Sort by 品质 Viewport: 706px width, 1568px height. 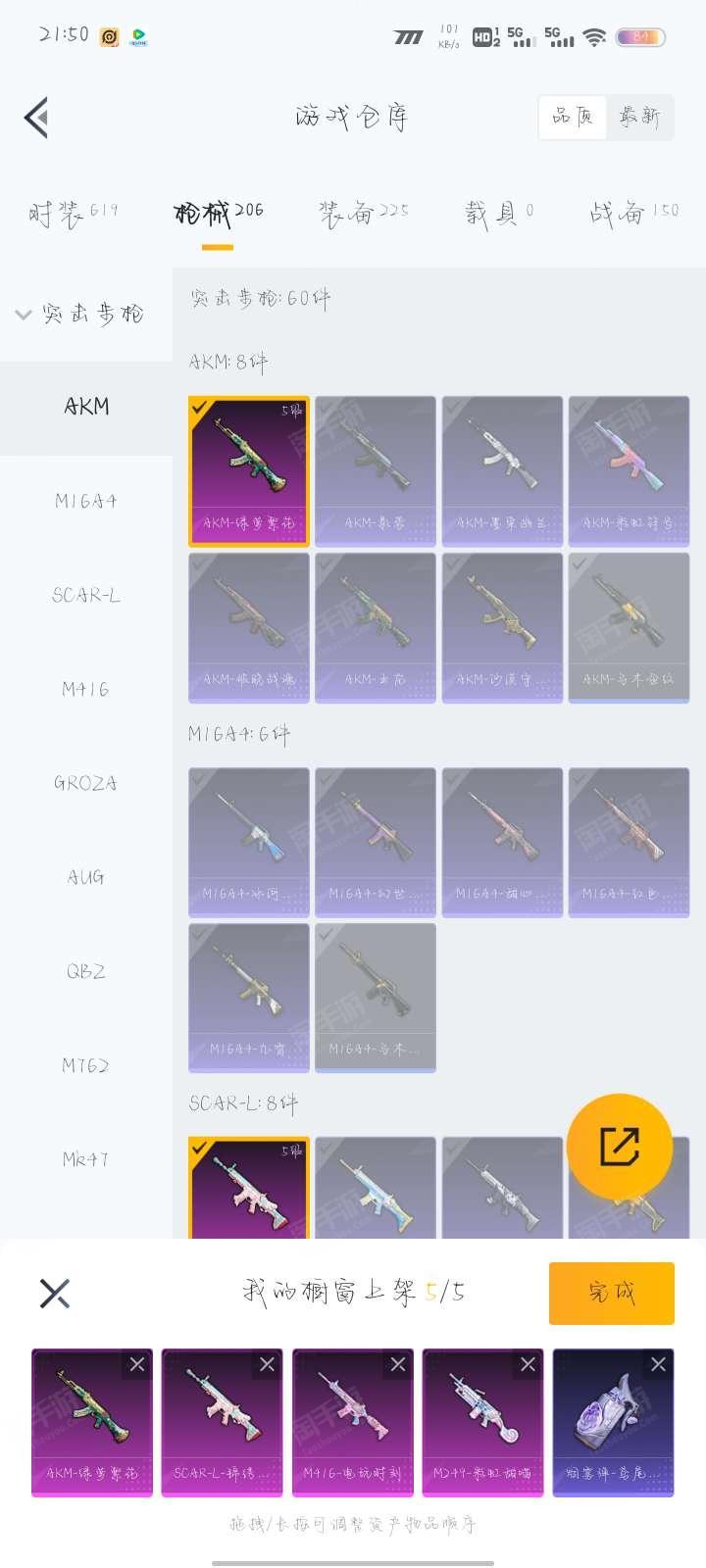[572, 117]
